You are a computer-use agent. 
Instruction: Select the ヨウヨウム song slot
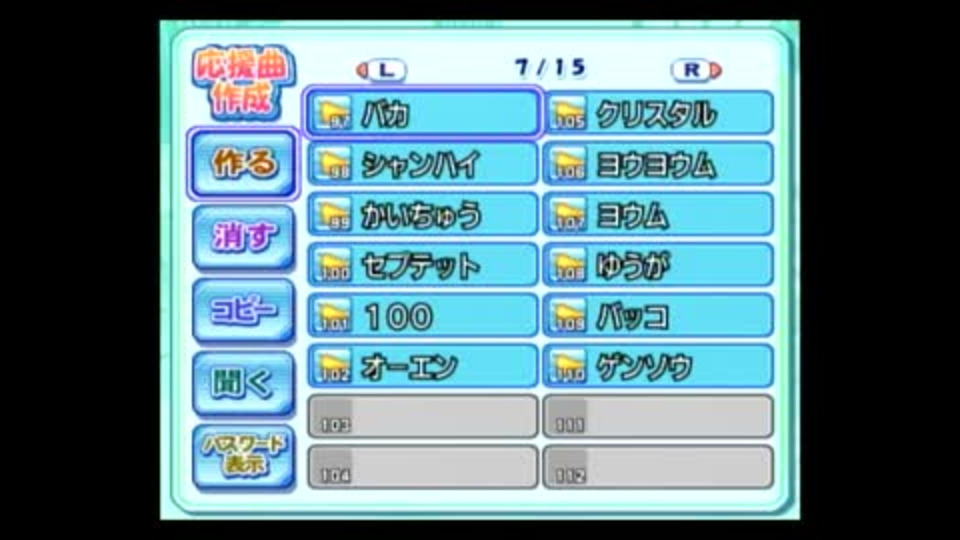(658, 164)
